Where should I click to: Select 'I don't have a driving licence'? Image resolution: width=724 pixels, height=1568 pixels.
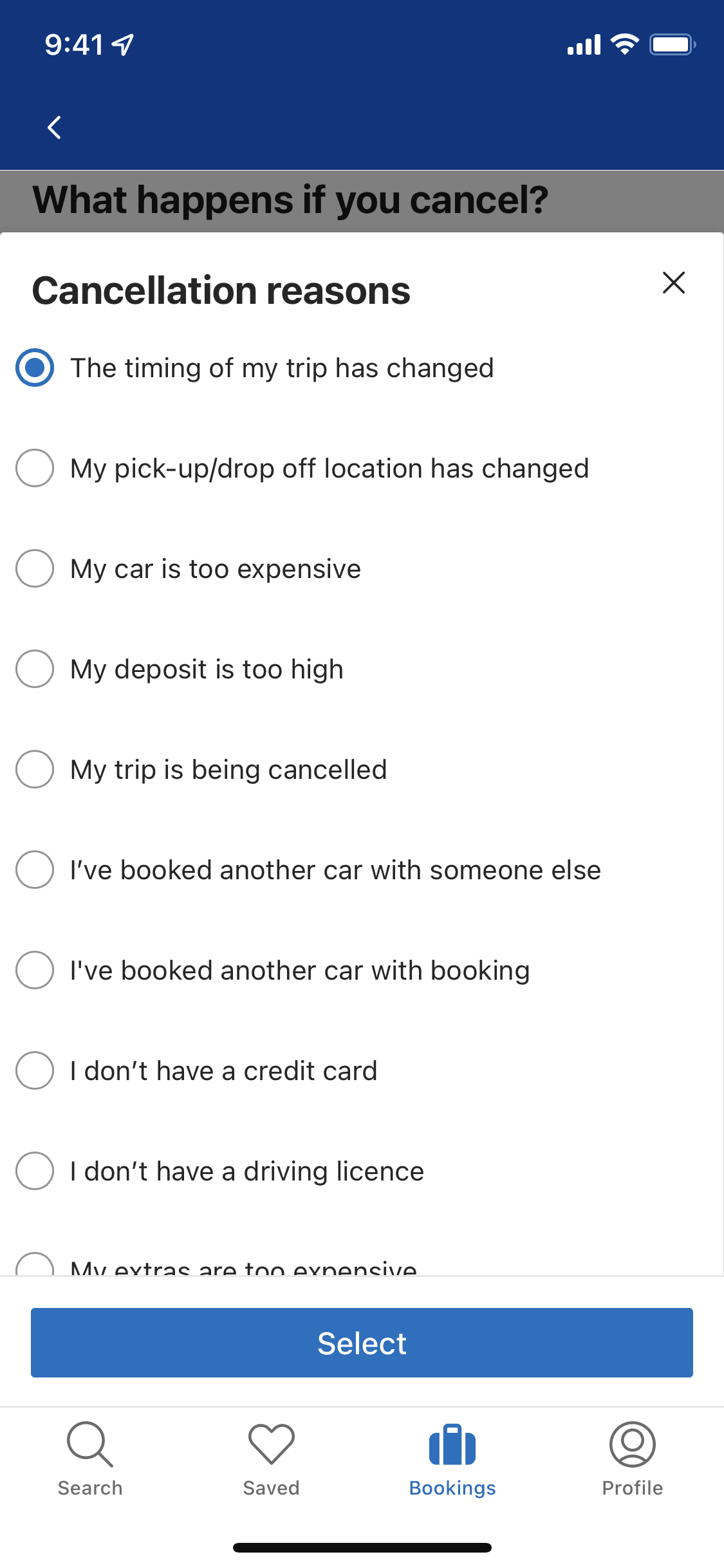(35, 1171)
